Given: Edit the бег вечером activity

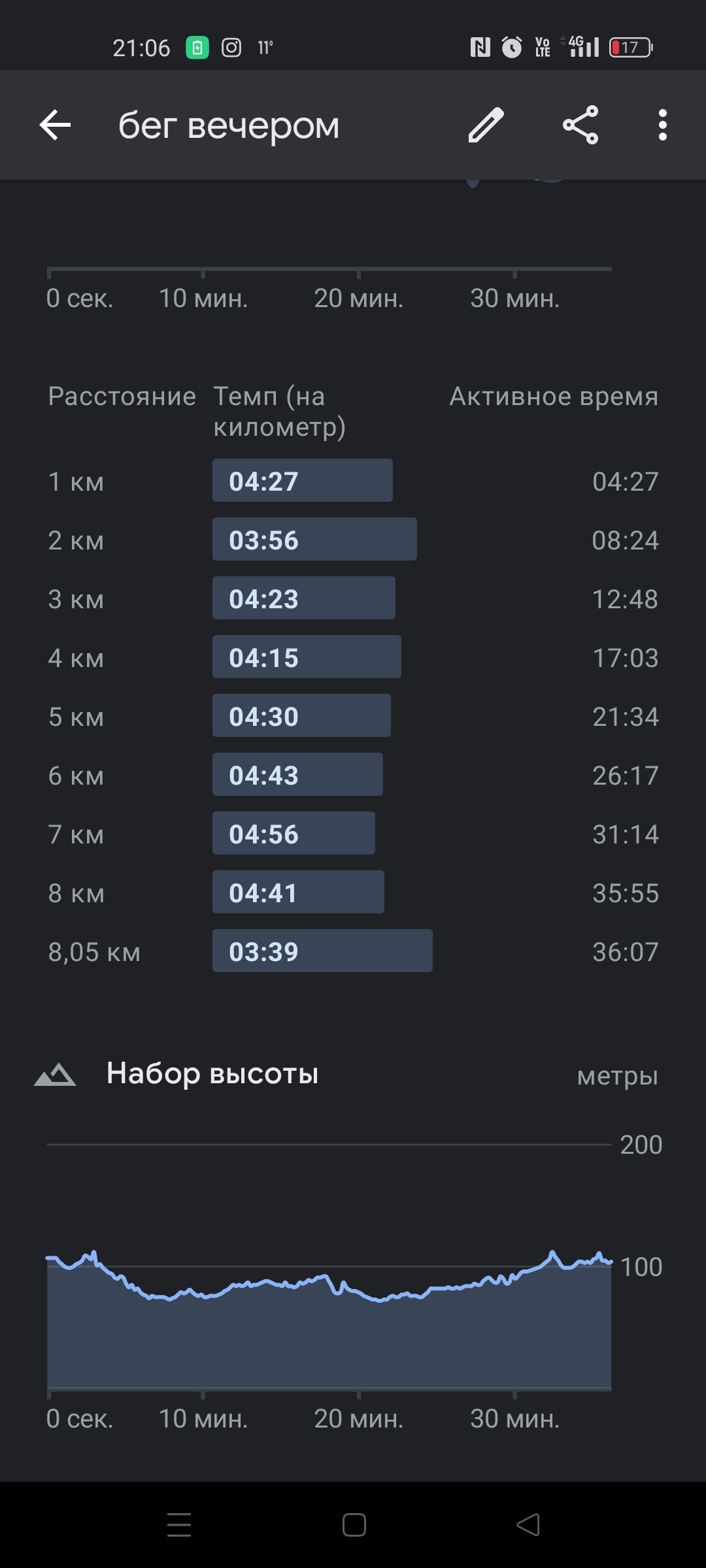Looking at the screenshot, I should (x=486, y=125).
